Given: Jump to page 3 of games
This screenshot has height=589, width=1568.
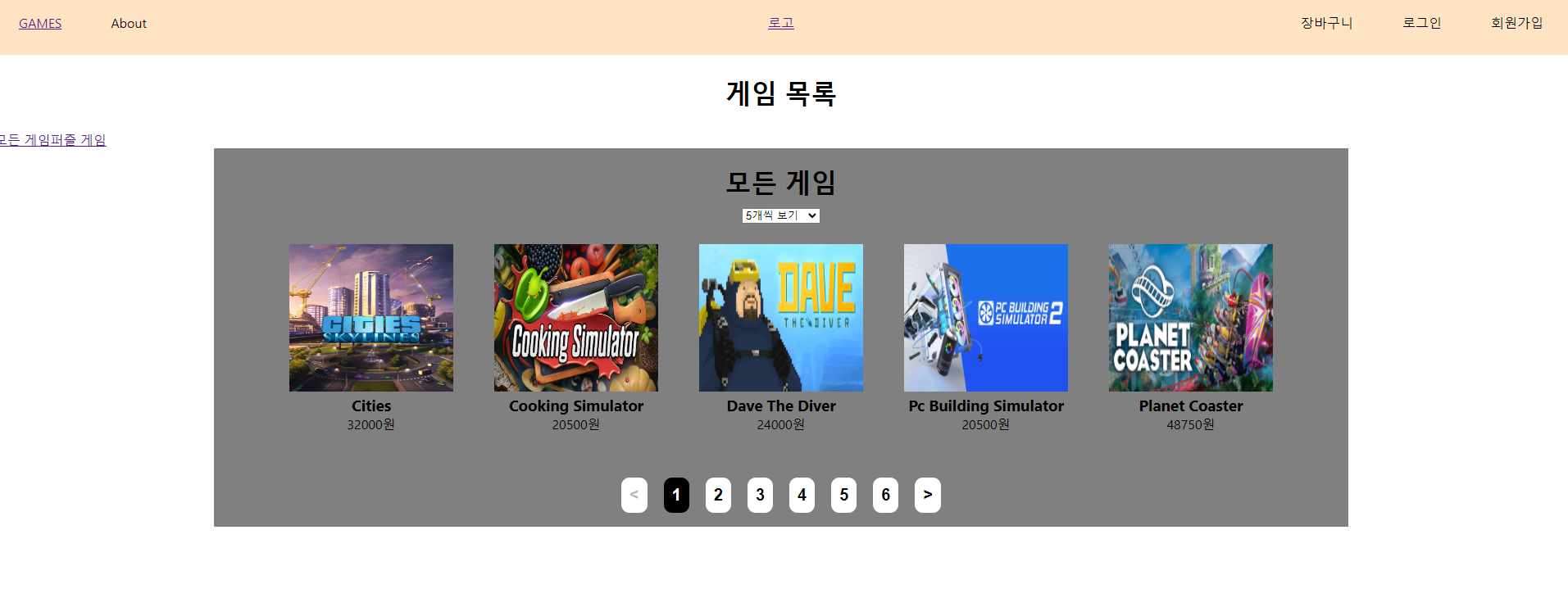Looking at the screenshot, I should (x=760, y=495).
